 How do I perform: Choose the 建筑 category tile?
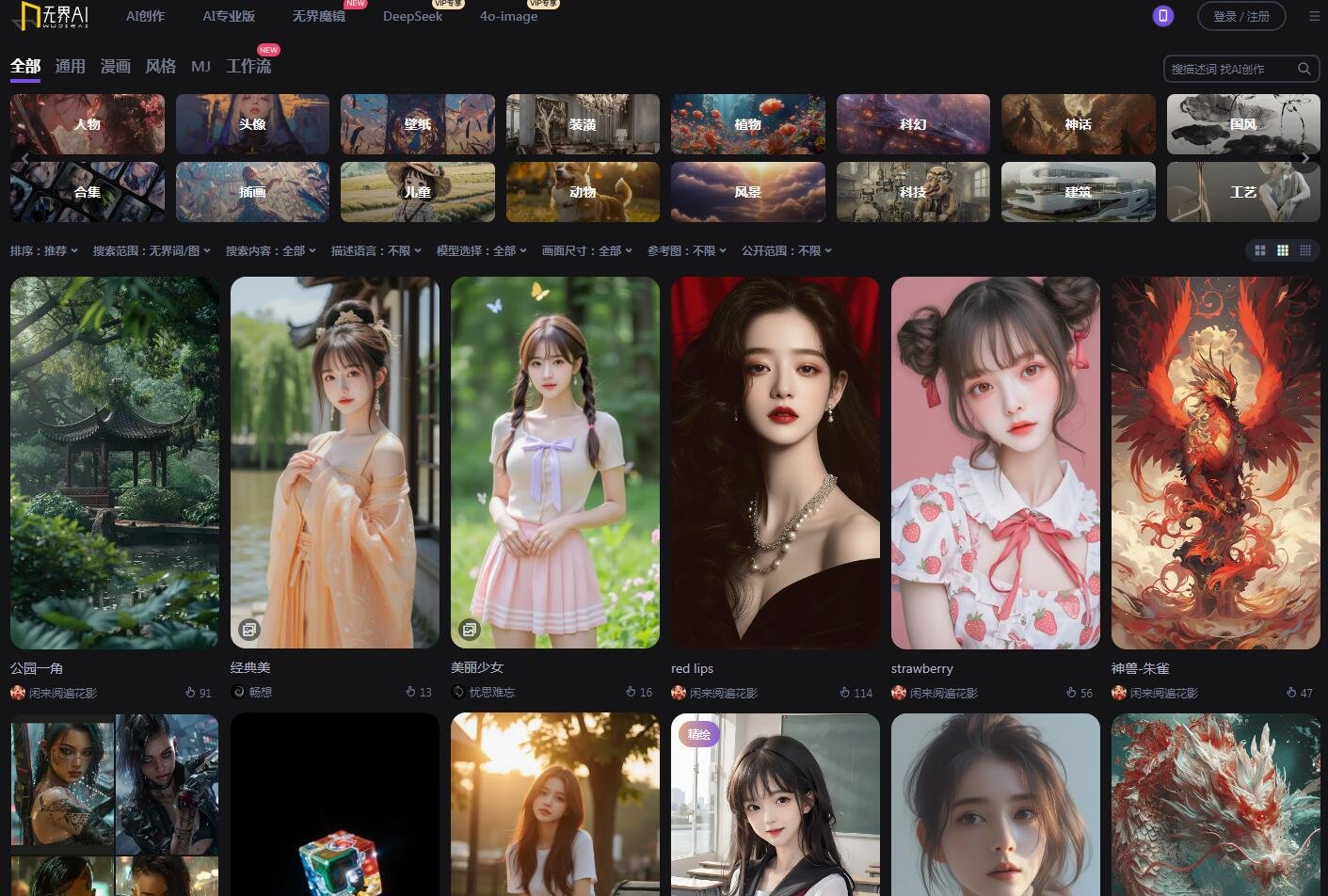1079,192
